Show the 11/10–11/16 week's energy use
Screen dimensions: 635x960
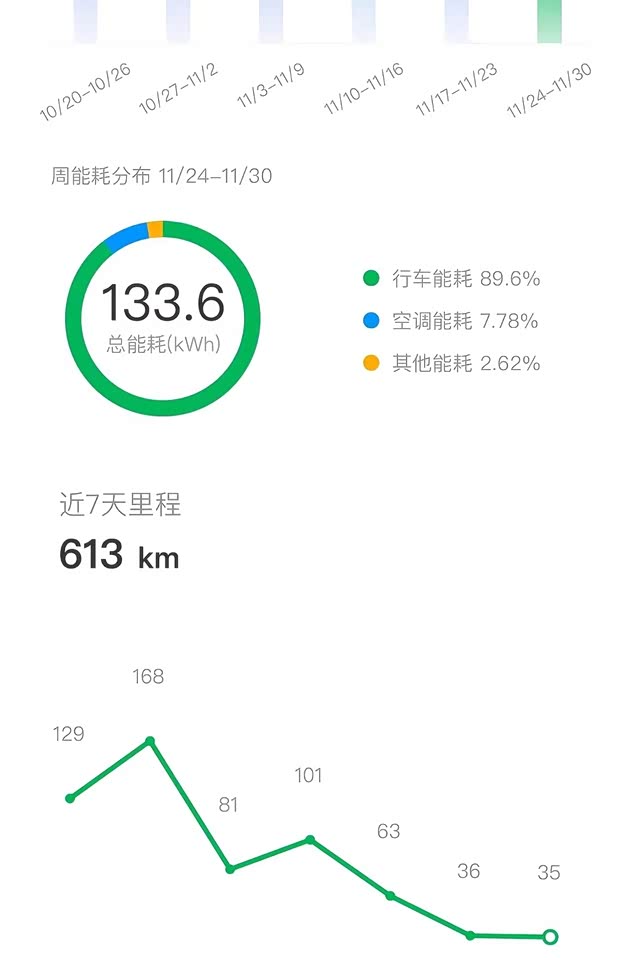[x=363, y=21]
